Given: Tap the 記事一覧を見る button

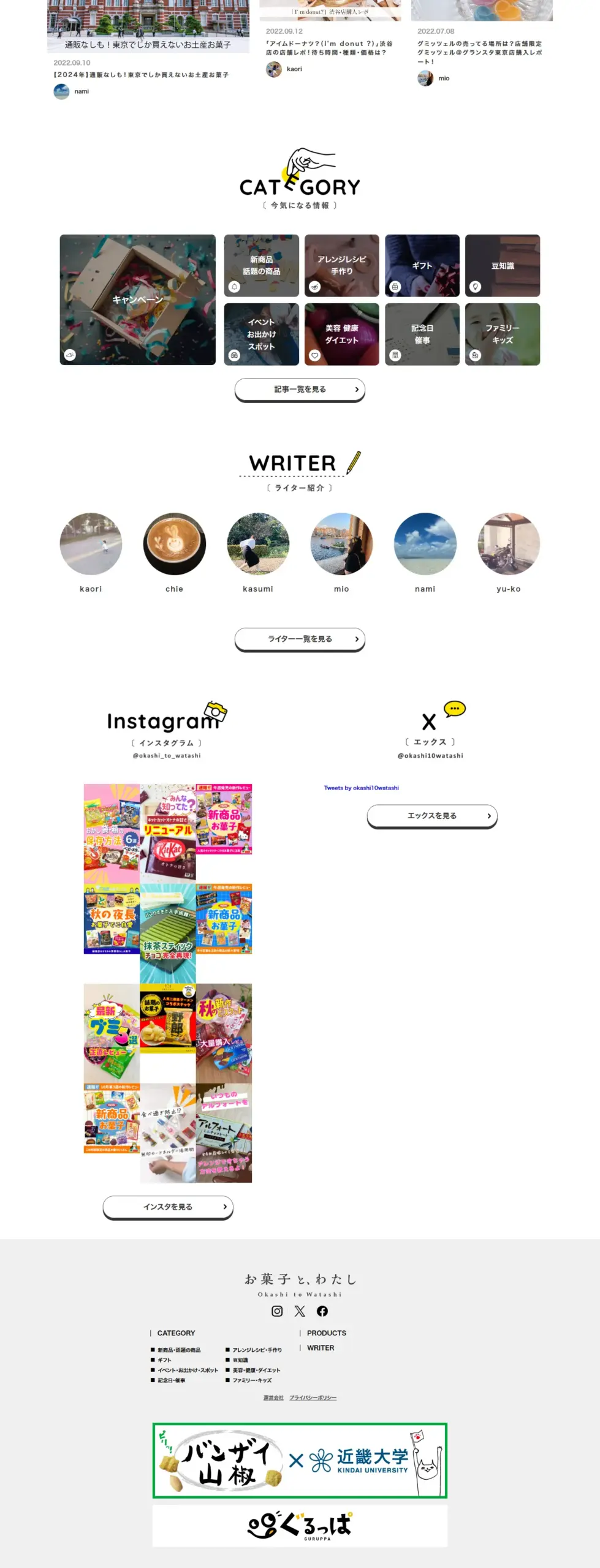Looking at the screenshot, I should pyautogui.click(x=300, y=390).
